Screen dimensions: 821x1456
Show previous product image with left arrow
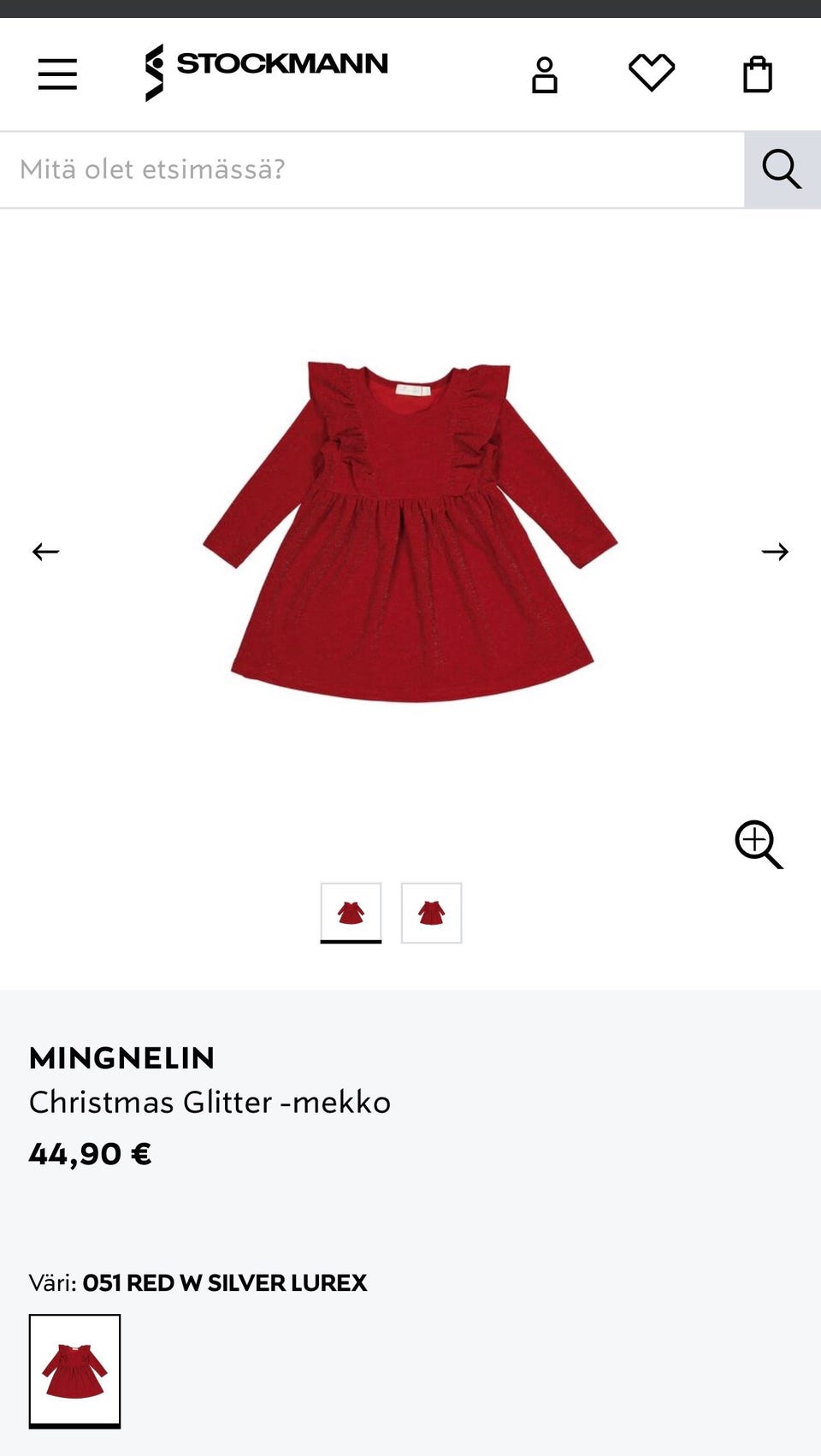[x=45, y=552]
